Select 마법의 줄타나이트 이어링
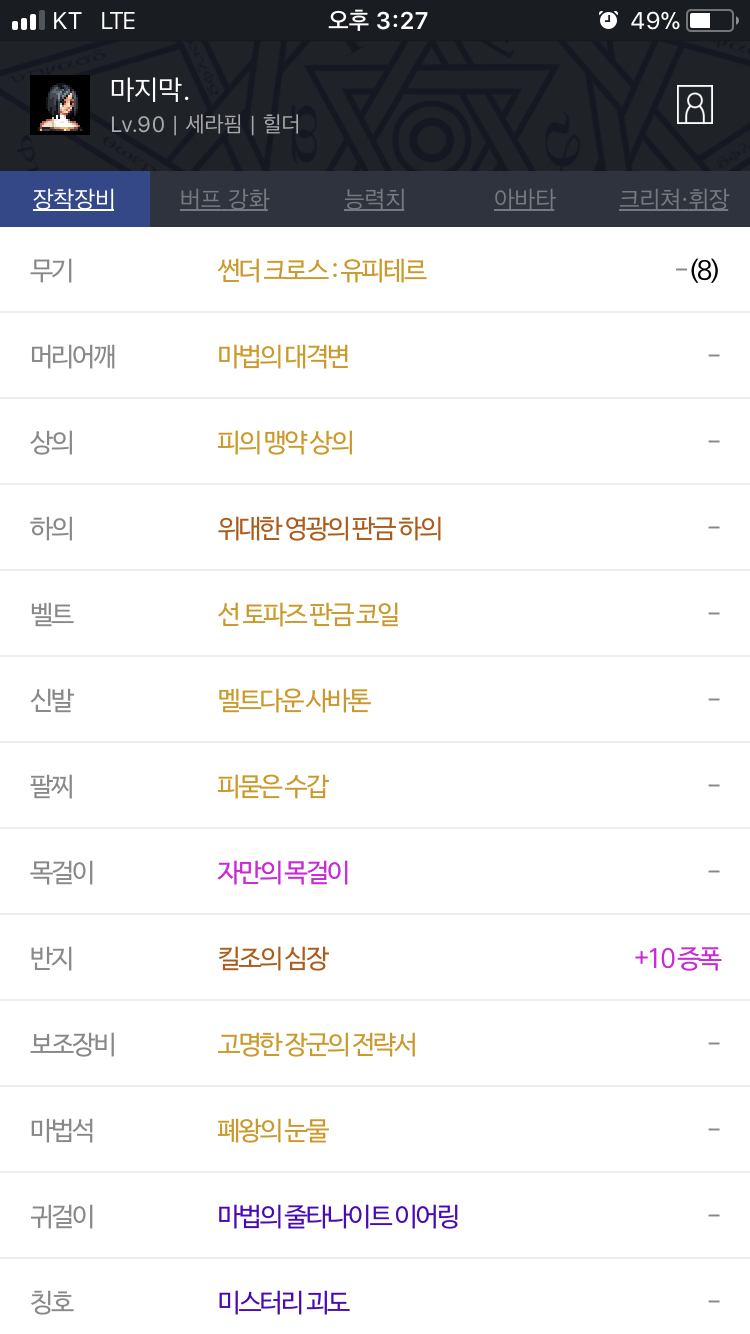 point(375,1216)
